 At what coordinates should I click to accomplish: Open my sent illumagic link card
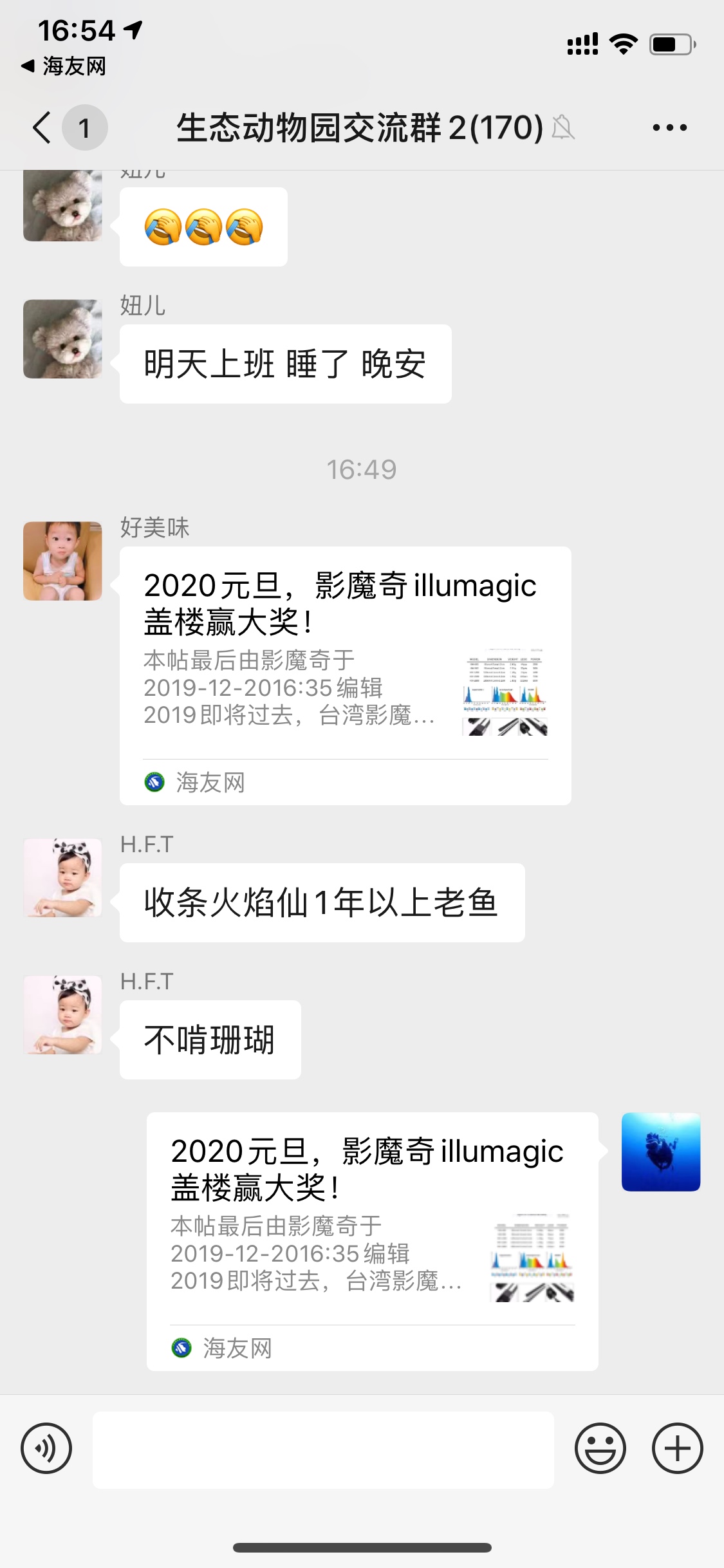[372, 1241]
